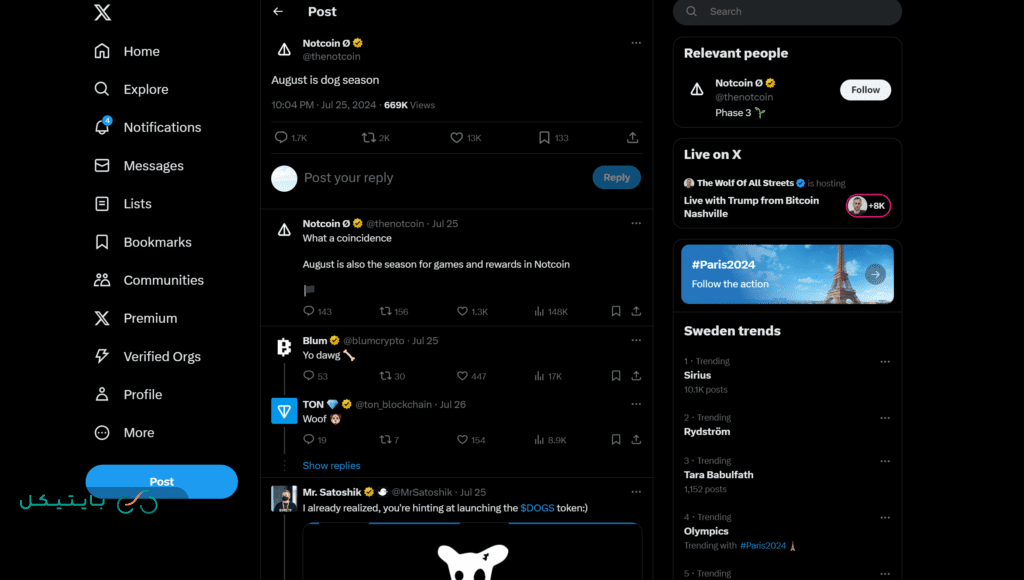This screenshot has width=1024, height=580.
Task: Open the Sirius trending topic
Action: pos(698,375)
